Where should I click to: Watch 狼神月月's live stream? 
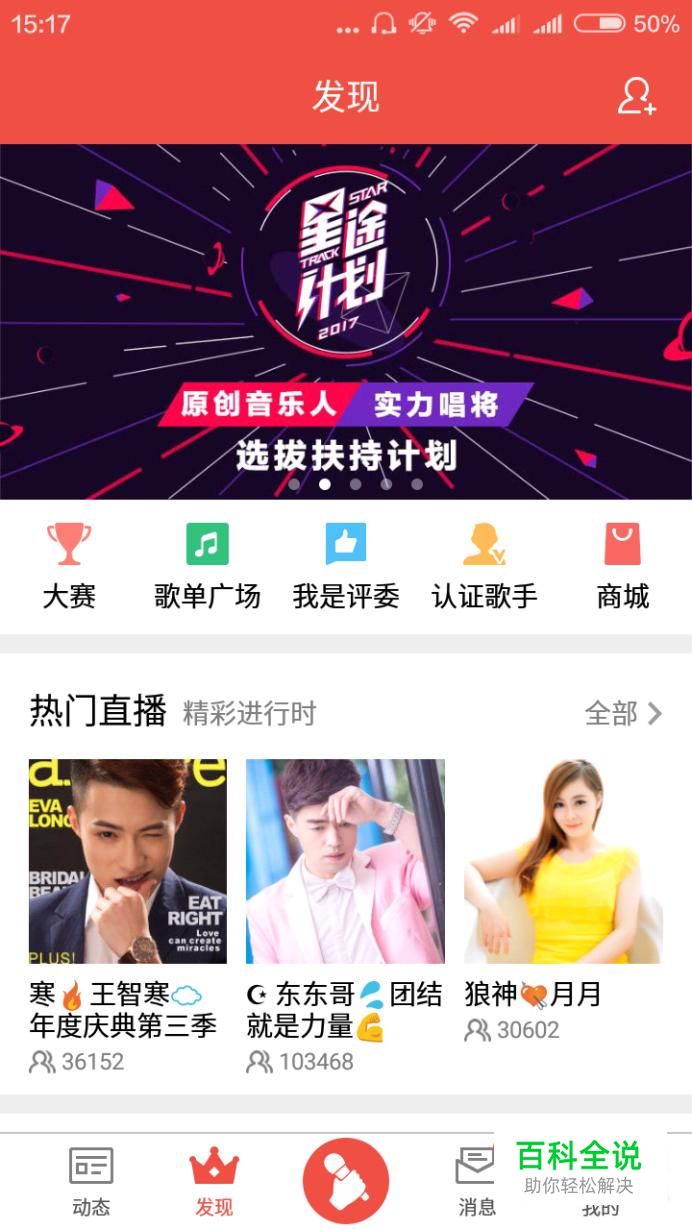click(x=563, y=862)
